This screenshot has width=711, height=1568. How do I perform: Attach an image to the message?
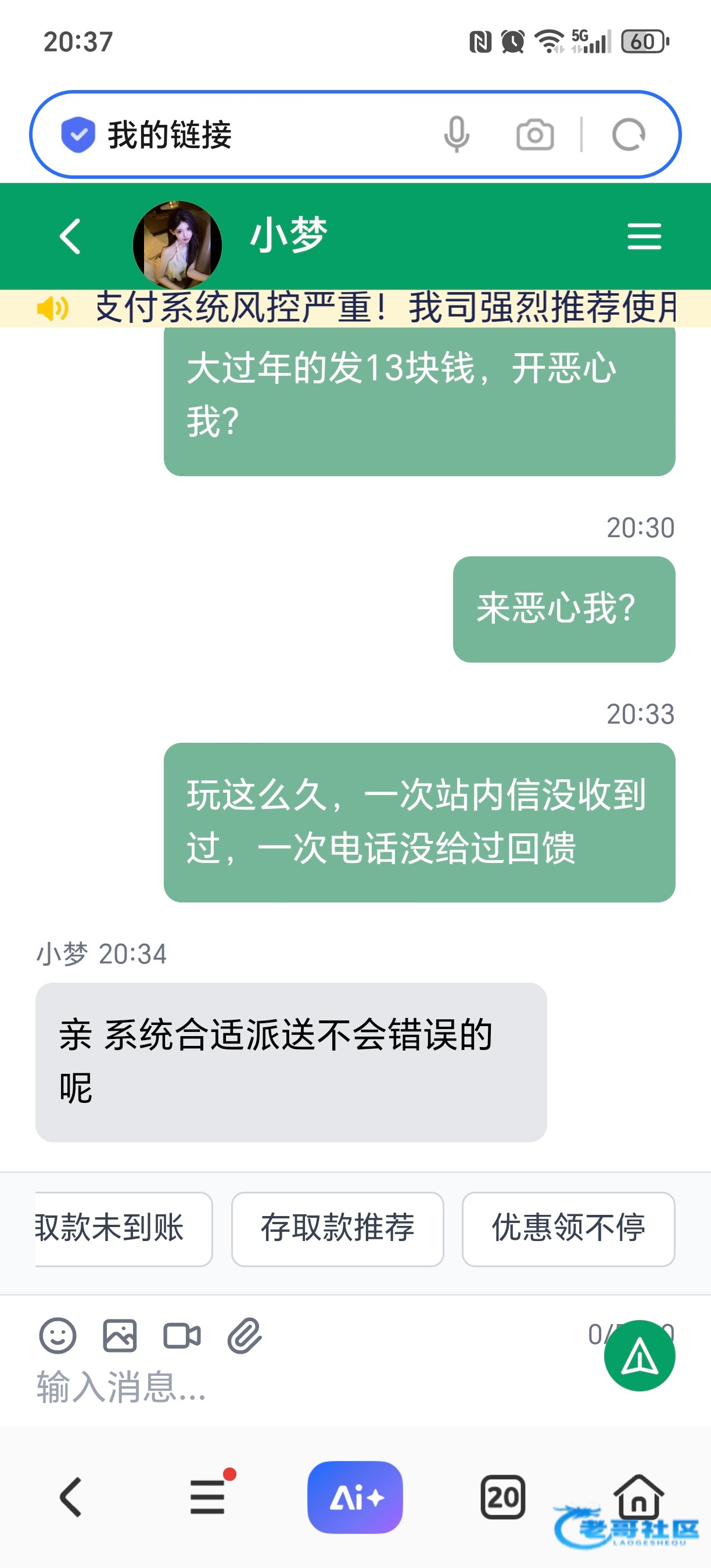120,1336
